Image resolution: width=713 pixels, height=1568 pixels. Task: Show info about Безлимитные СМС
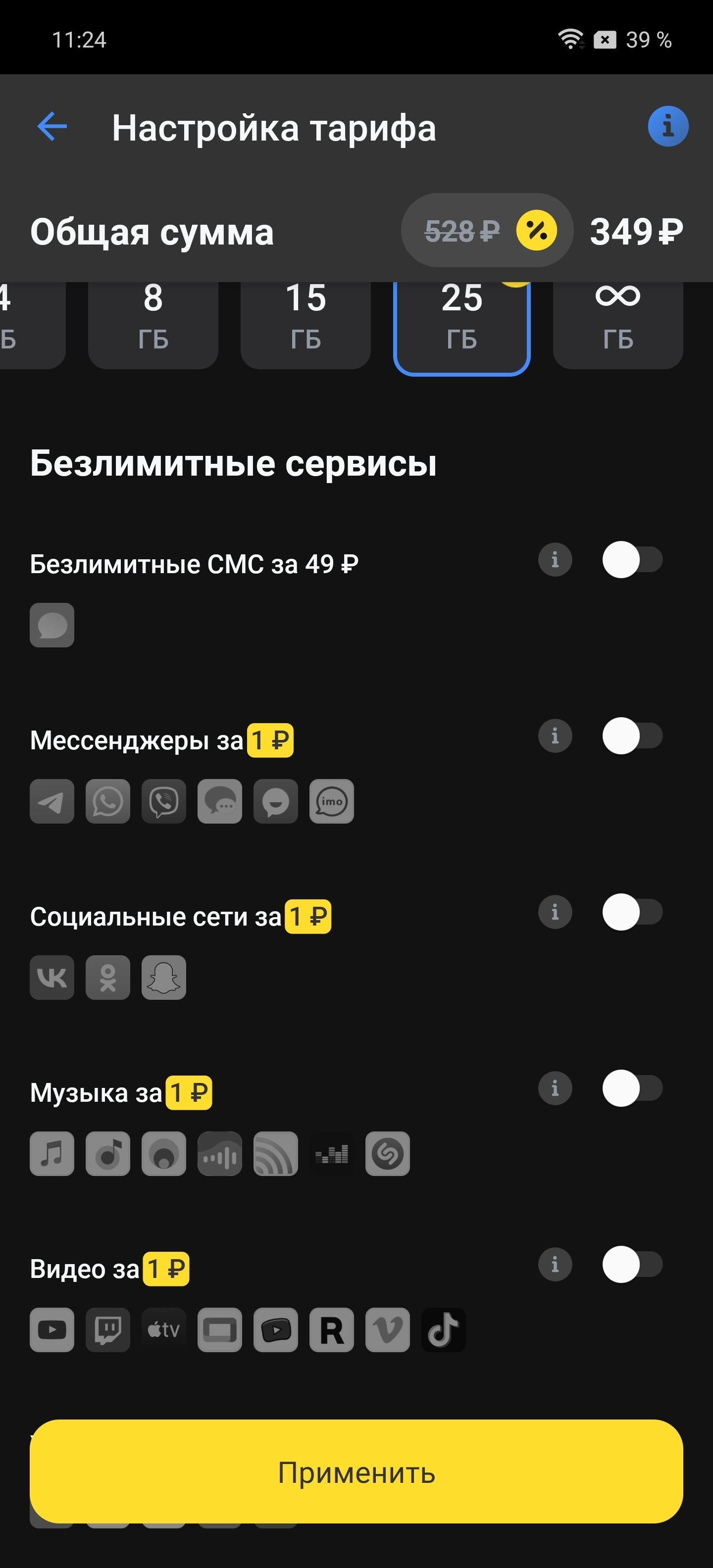[x=555, y=559]
